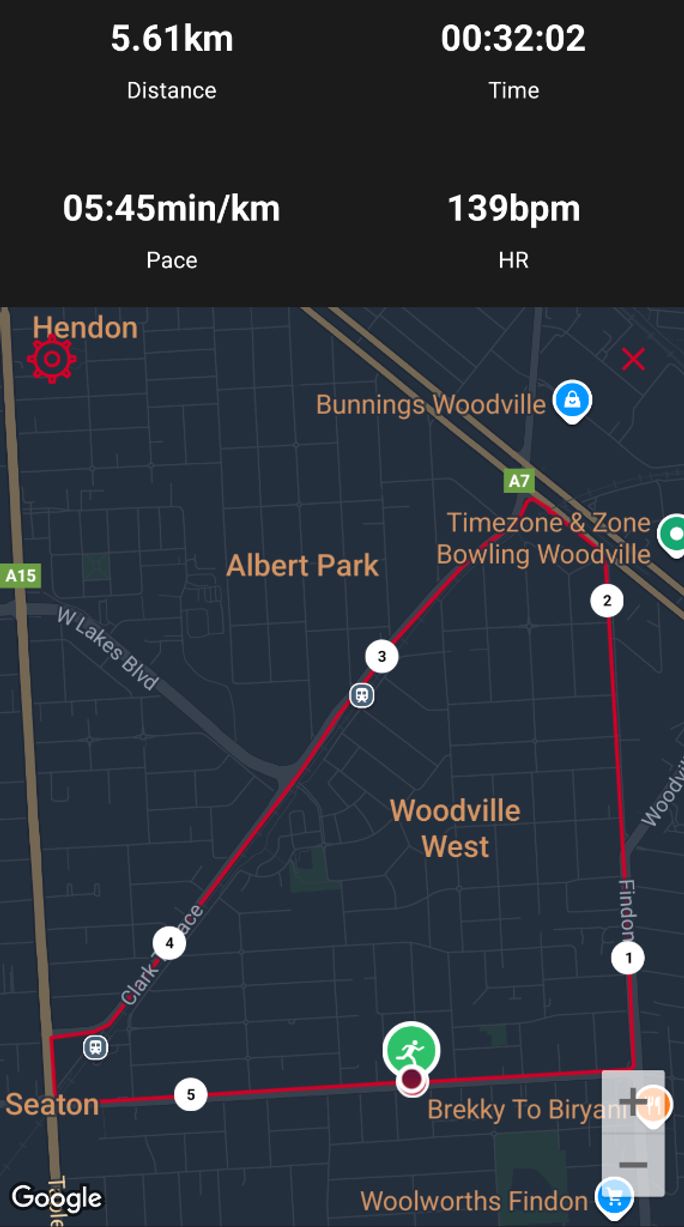This screenshot has height=1227, width=684.
Task: Tap the Bunnings Woodville map pin
Action: click(x=572, y=400)
